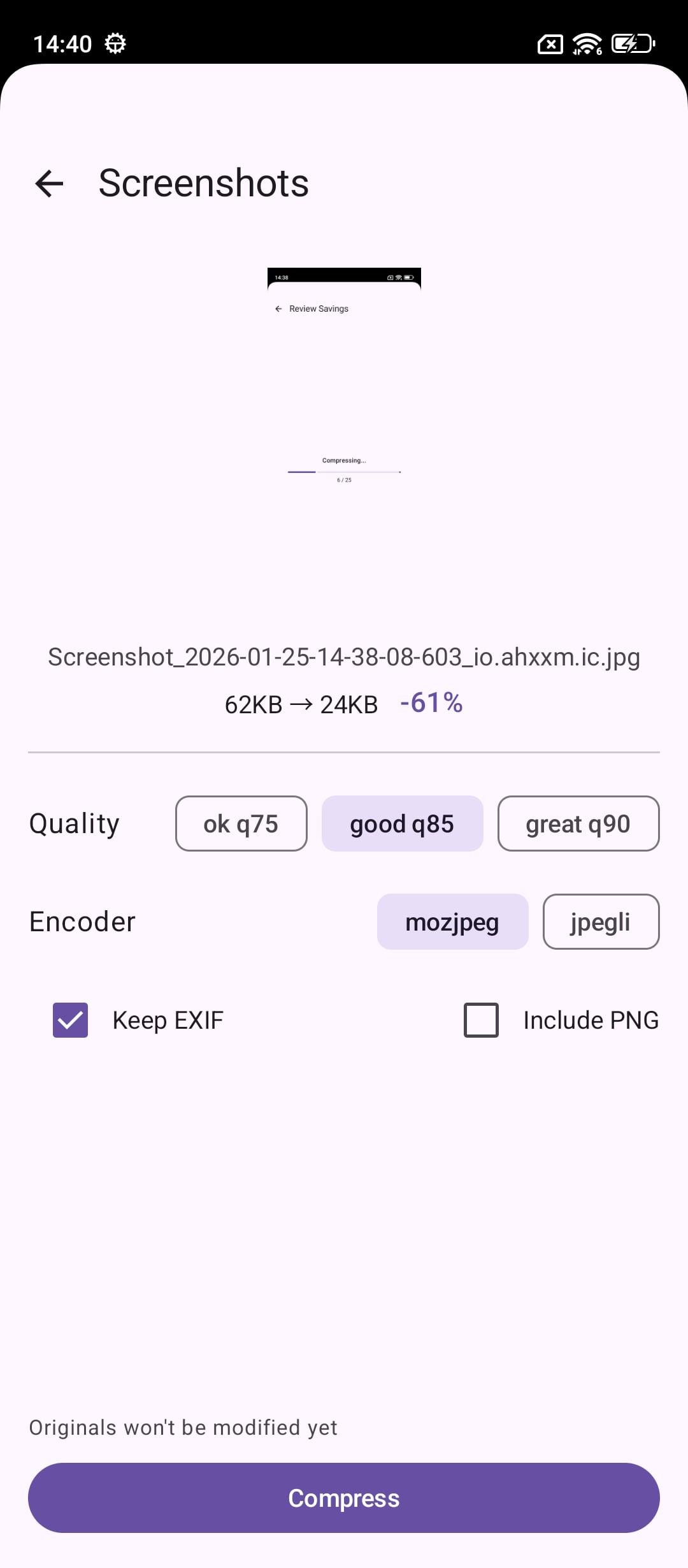Set quality to great q90
Image resolution: width=688 pixels, height=1568 pixels.
[578, 824]
